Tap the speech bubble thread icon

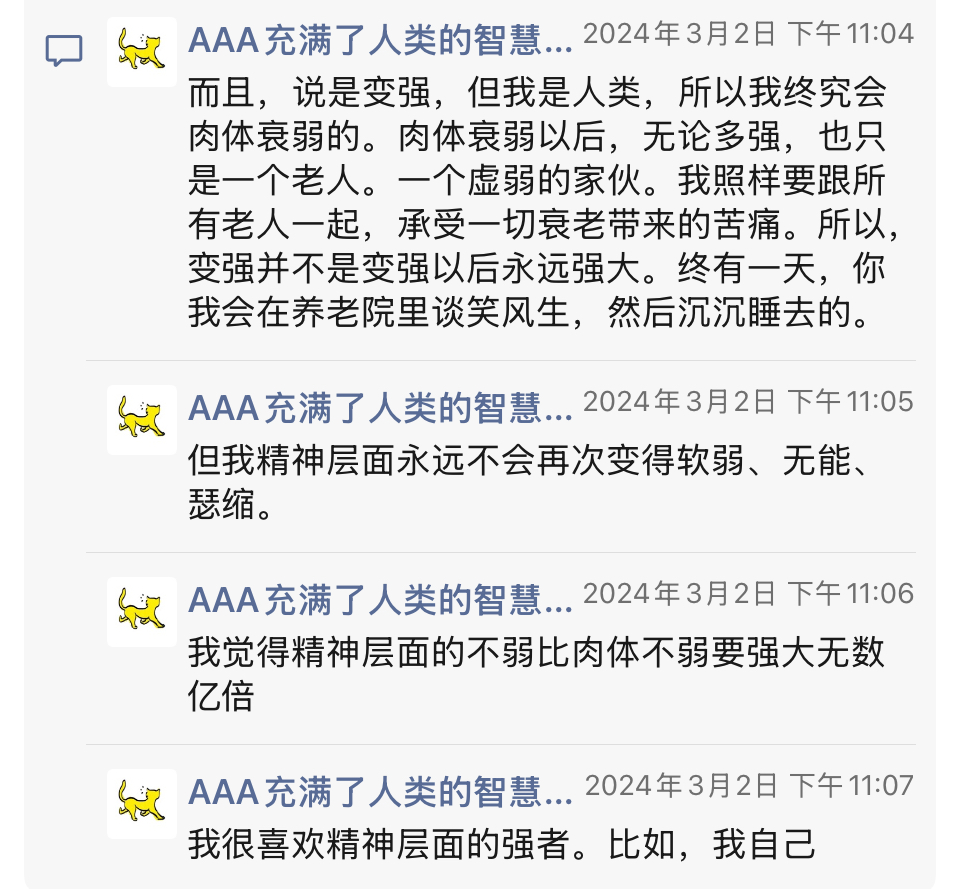(64, 50)
